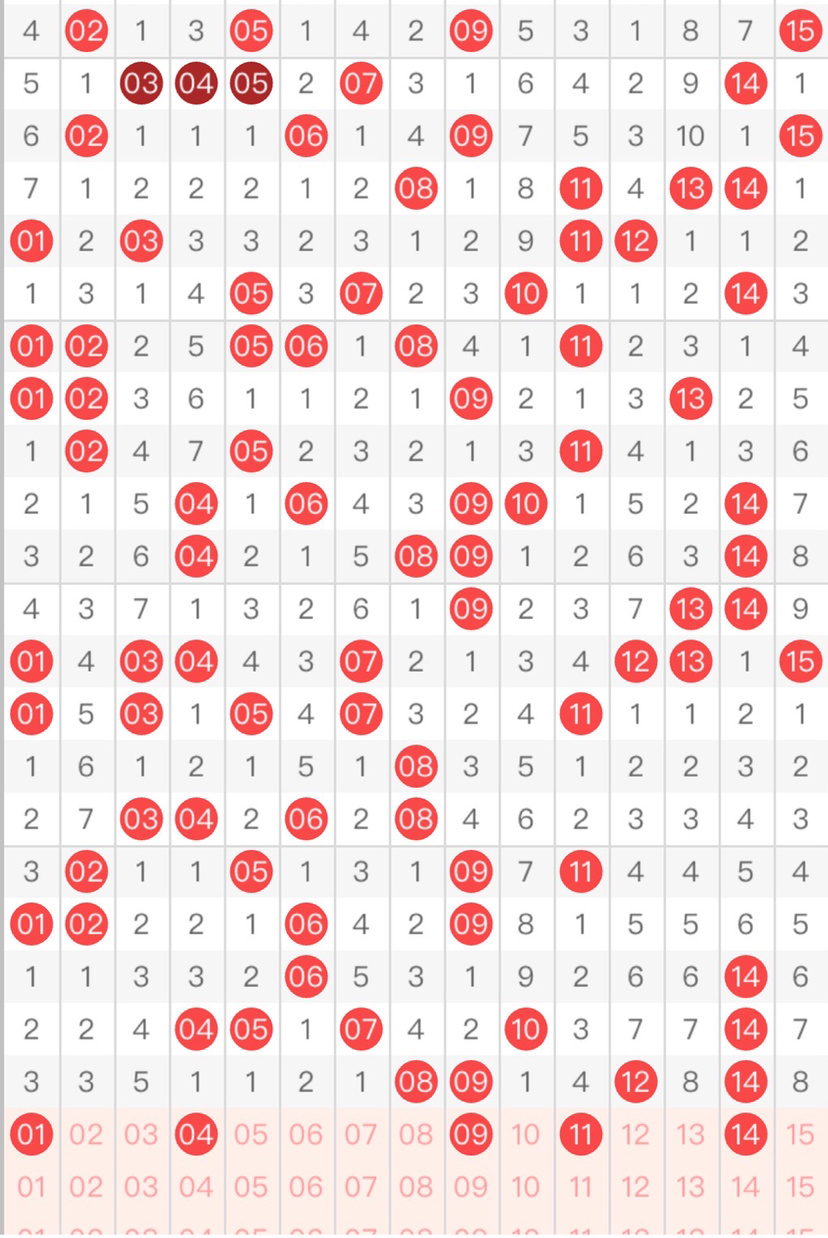The height and width of the screenshot is (1238, 828).
Task: Pick 08 in the fully visible empty pick row
Action: click(415, 1187)
